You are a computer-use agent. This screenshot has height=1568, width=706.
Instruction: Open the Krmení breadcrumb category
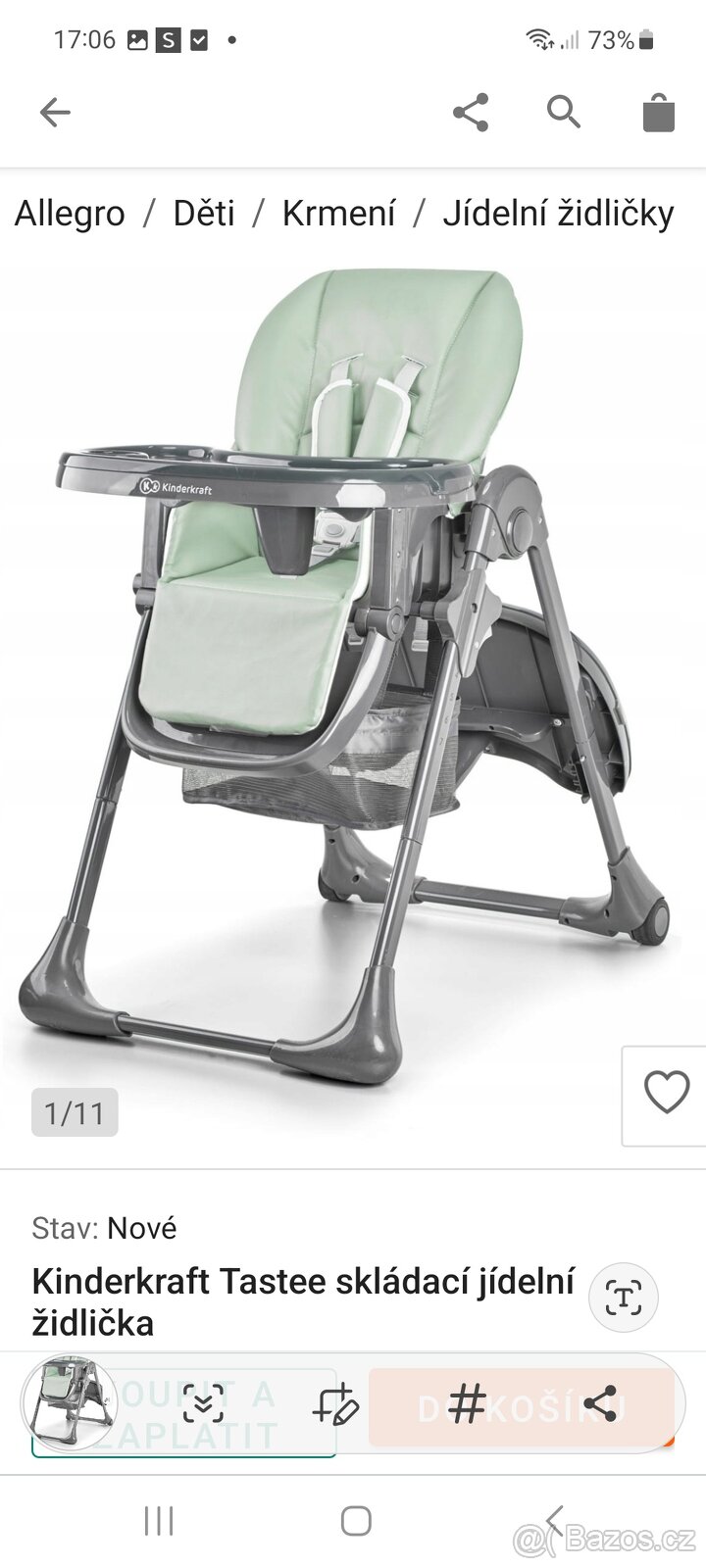[338, 213]
